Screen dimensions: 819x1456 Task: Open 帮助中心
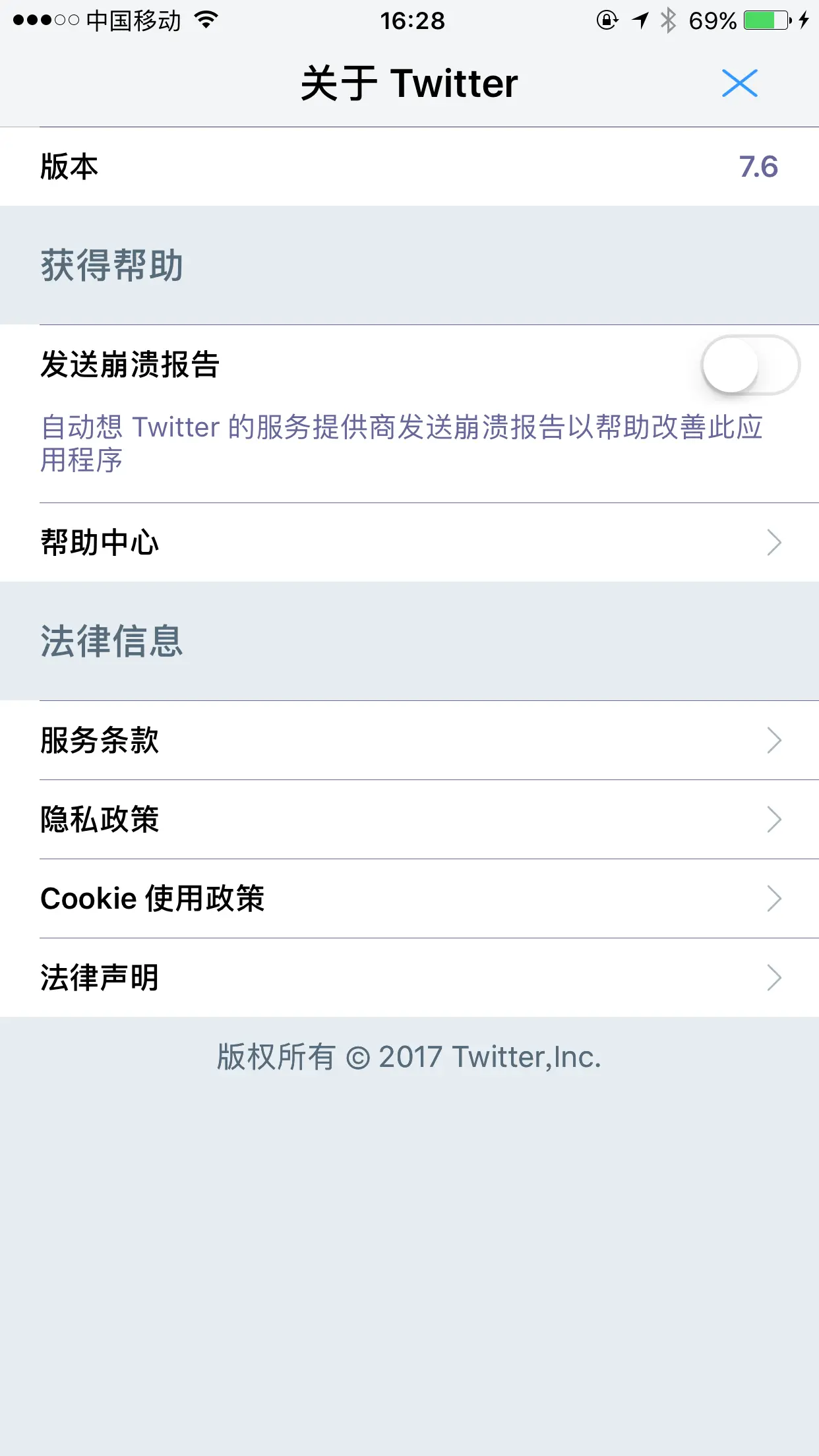click(x=409, y=543)
